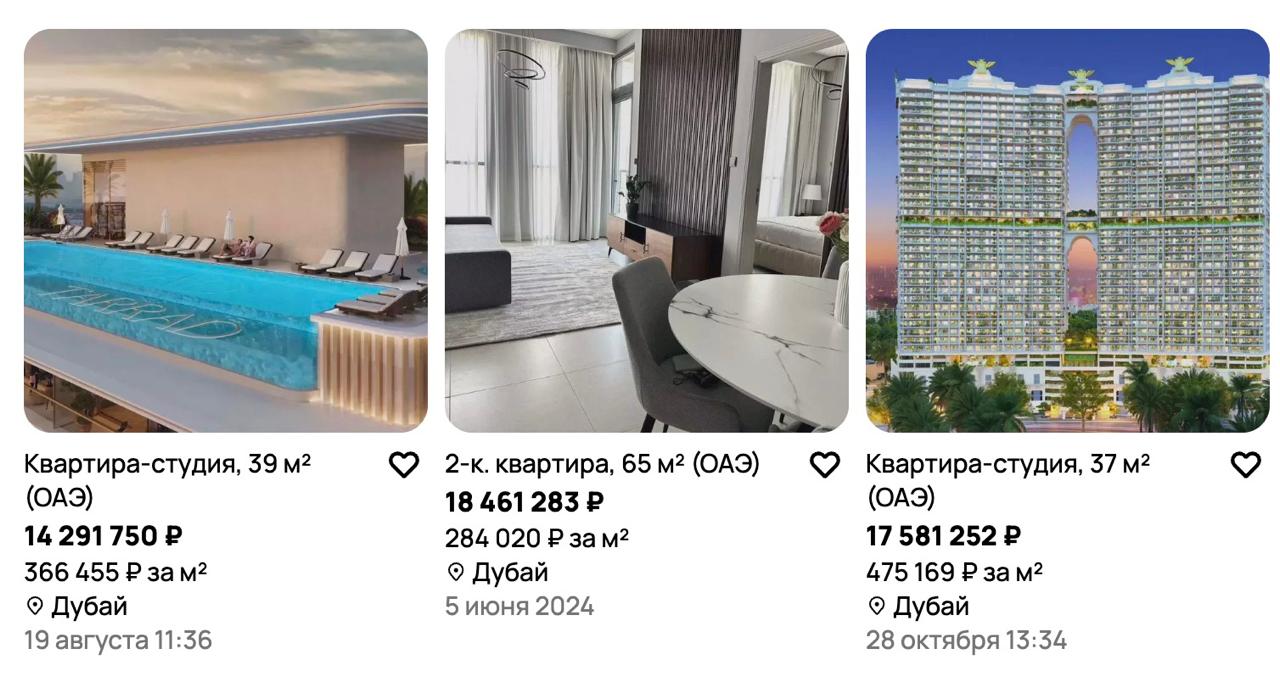Open the 39 m² studio listing photo

(x=225, y=230)
